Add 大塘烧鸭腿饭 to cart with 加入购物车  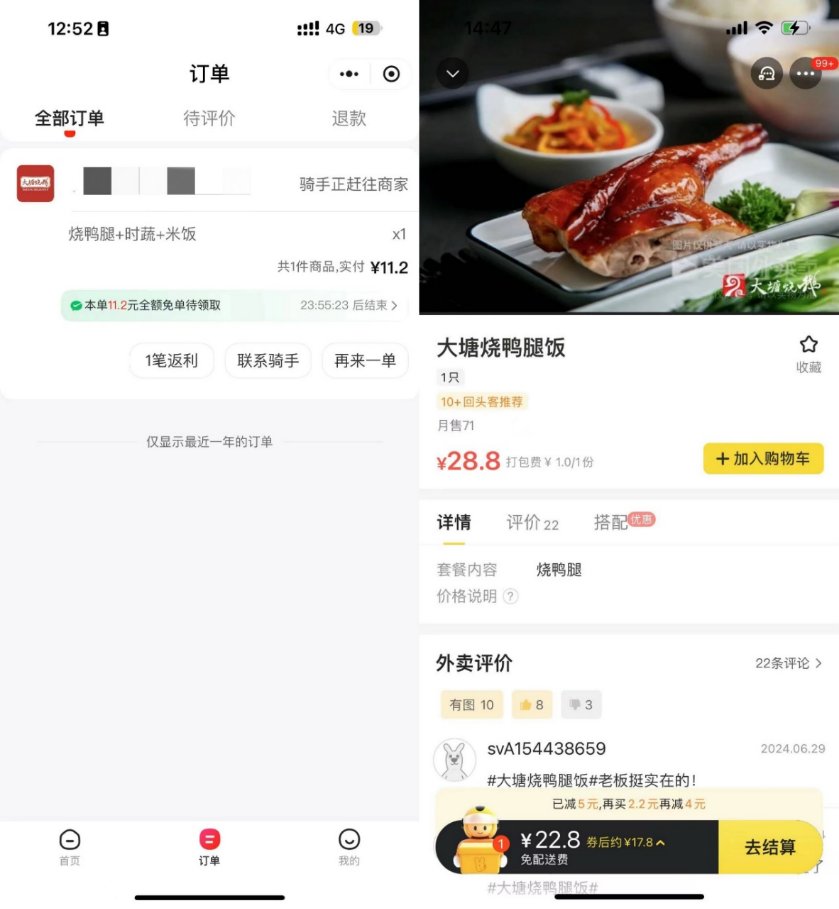click(x=763, y=458)
